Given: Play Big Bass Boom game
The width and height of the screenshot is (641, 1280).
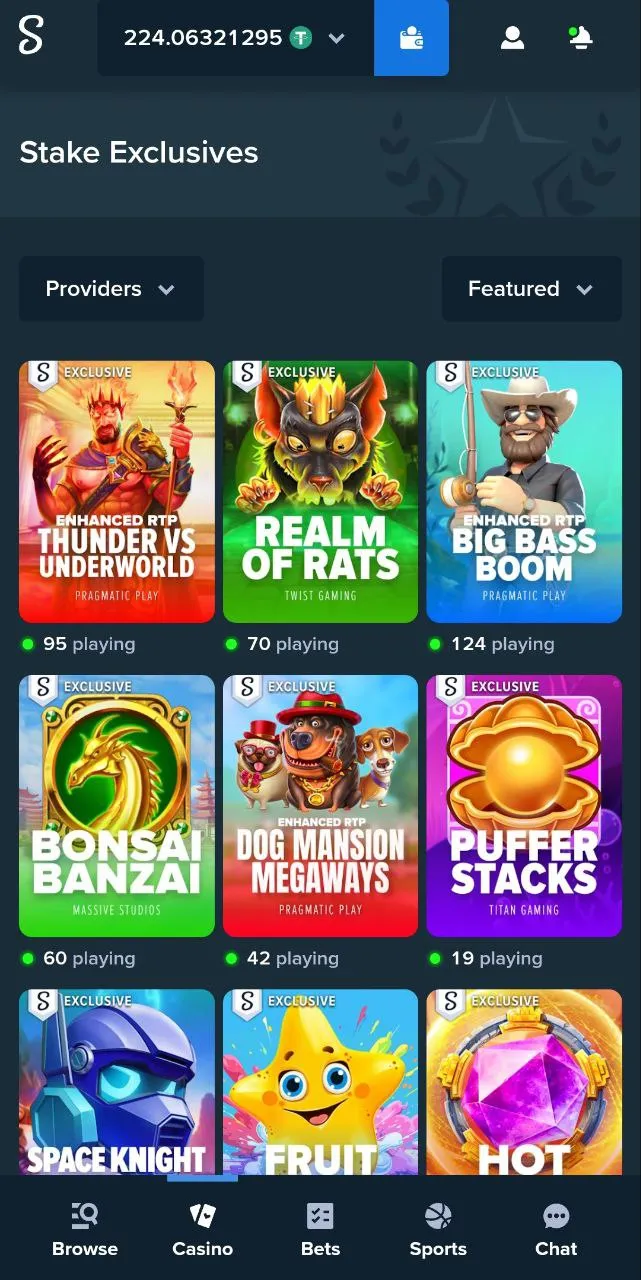Looking at the screenshot, I should (524, 491).
